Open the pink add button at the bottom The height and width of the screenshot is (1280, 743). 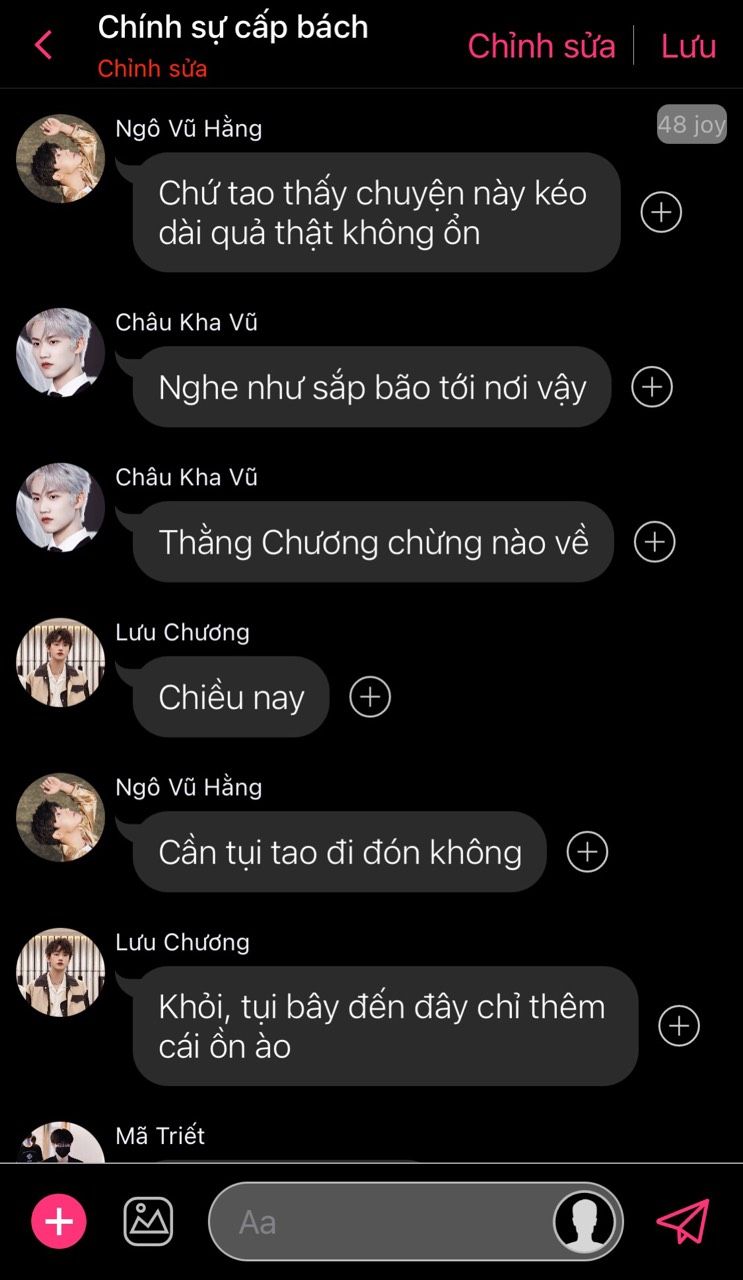click(x=59, y=1222)
